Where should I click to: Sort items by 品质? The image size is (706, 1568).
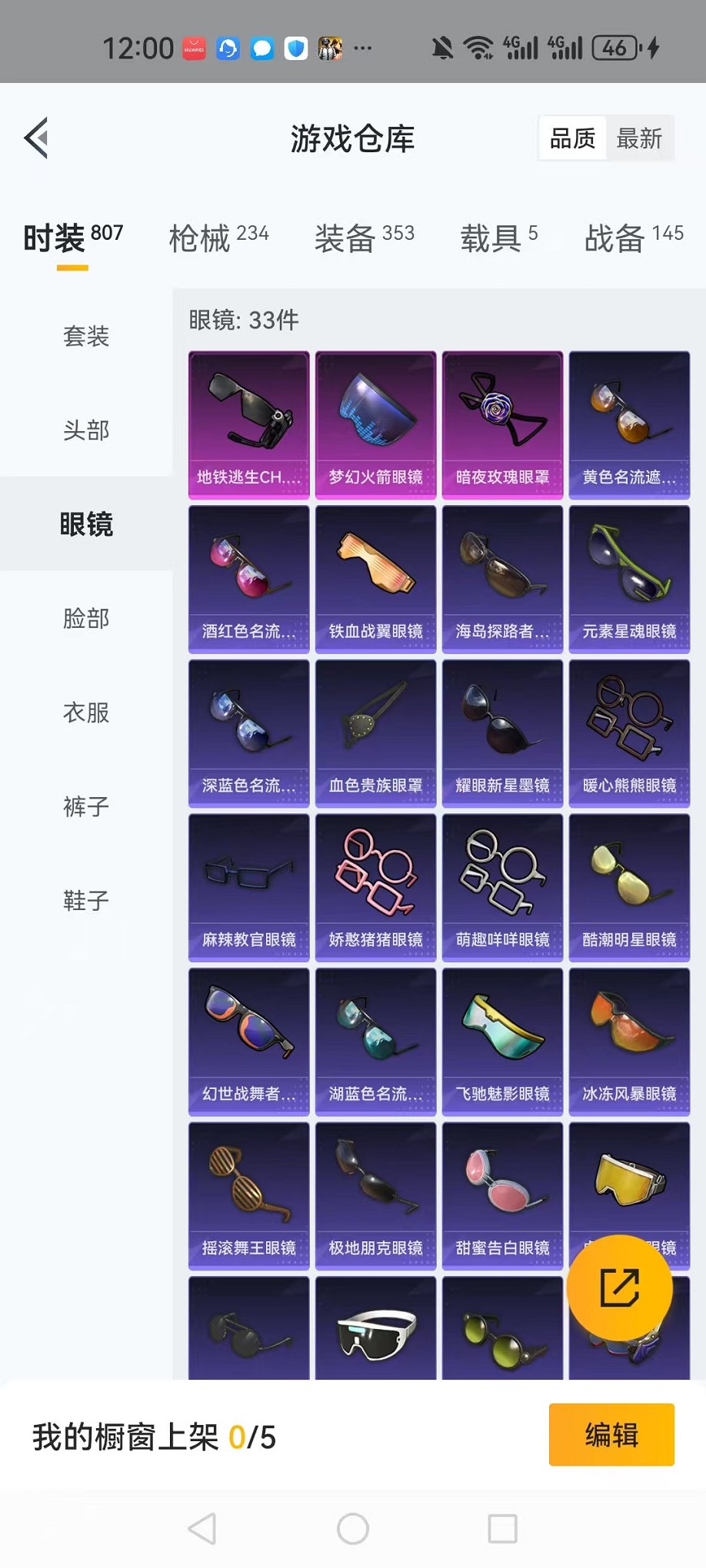tap(573, 138)
